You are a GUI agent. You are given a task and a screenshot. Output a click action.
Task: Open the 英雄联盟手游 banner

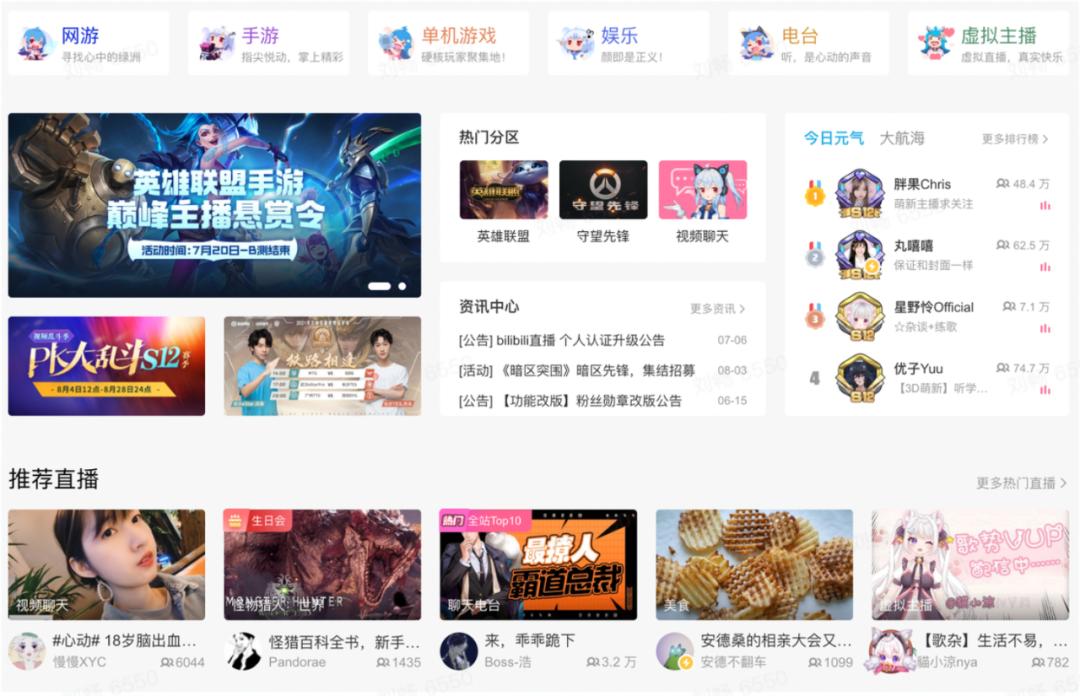click(x=214, y=205)
